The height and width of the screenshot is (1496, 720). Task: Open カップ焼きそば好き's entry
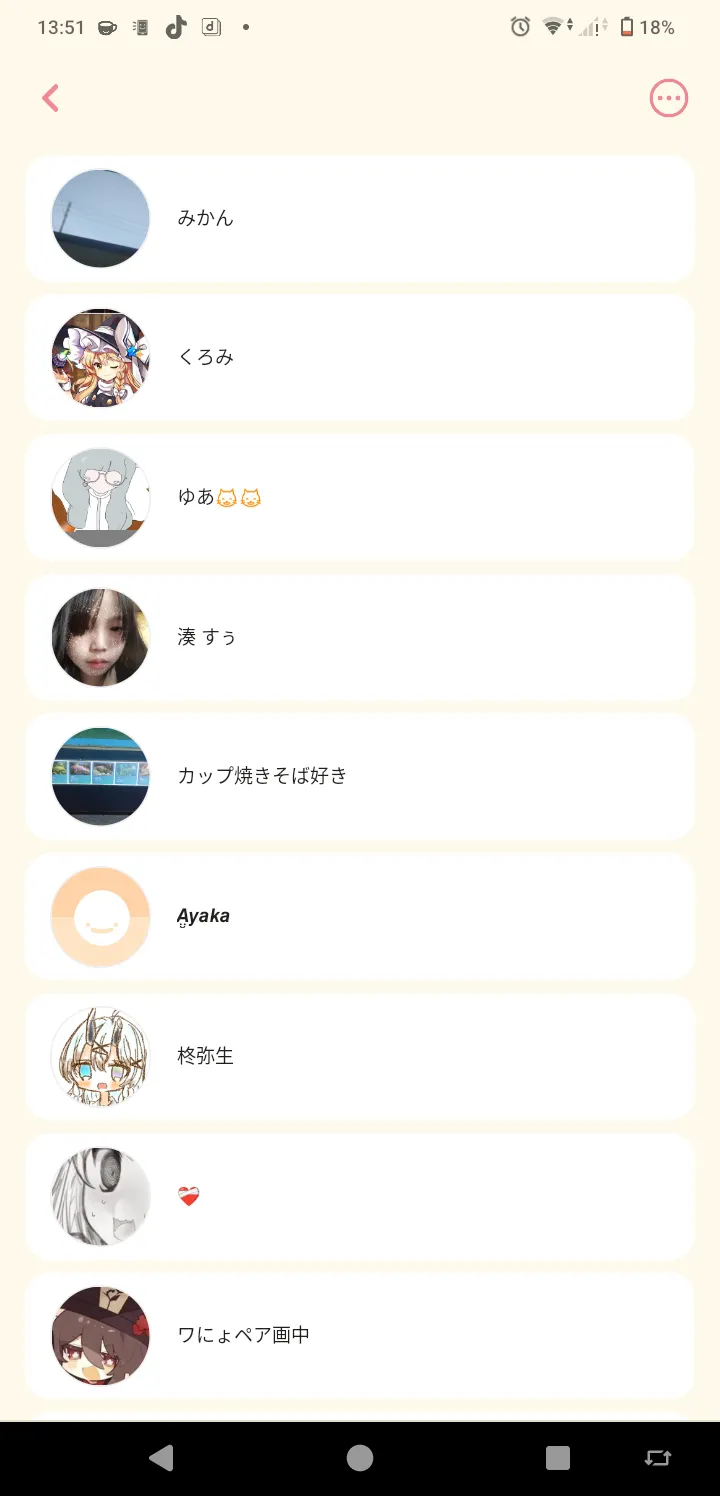click(x=360, y=776)
